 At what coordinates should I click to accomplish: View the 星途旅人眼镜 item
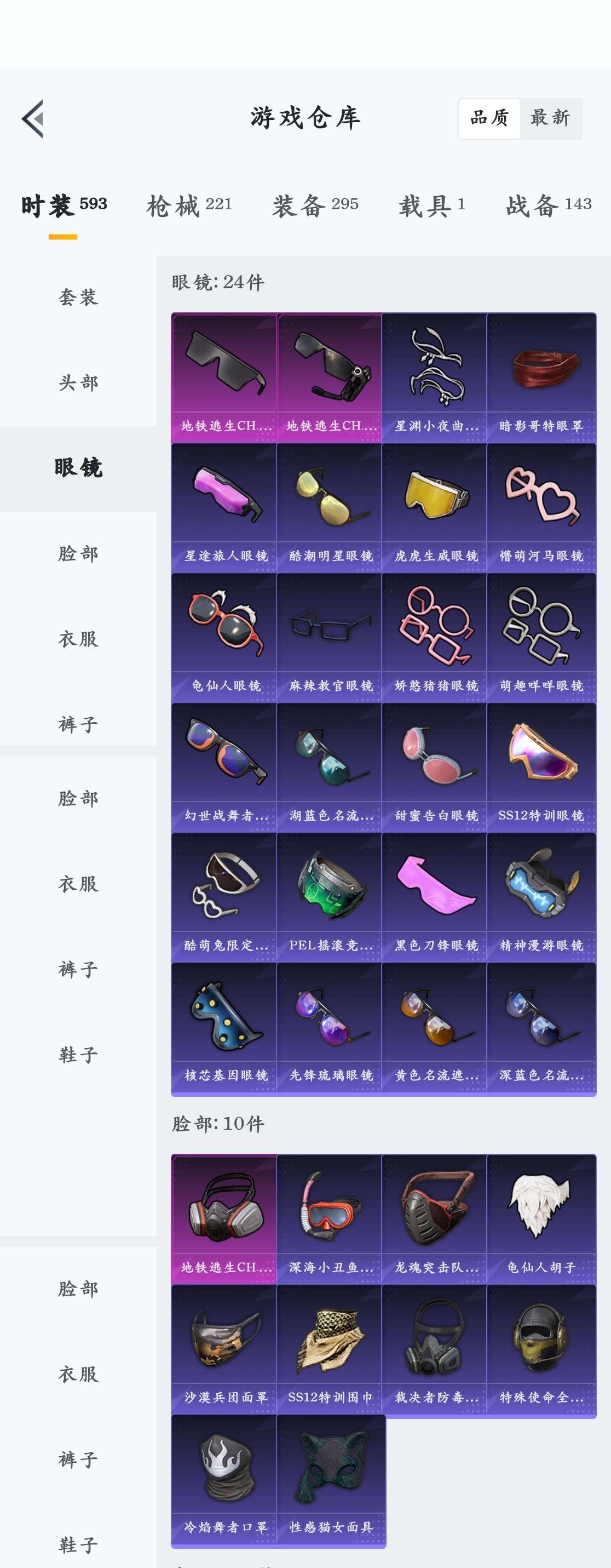tap(224, 507)
